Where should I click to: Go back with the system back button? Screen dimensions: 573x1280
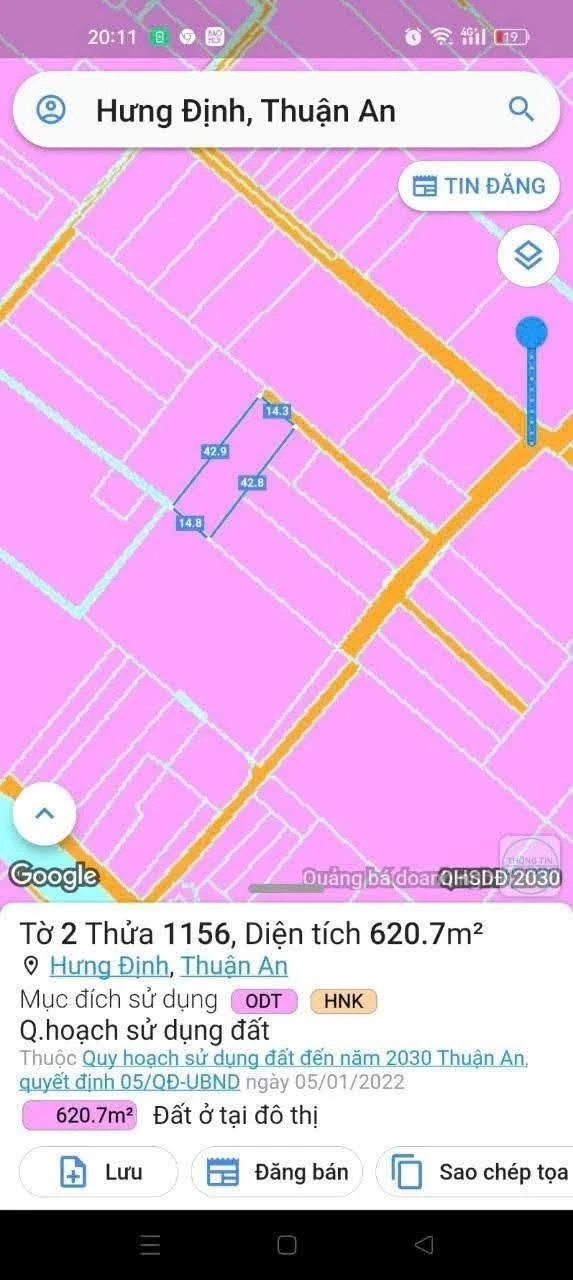[424, 1245]
